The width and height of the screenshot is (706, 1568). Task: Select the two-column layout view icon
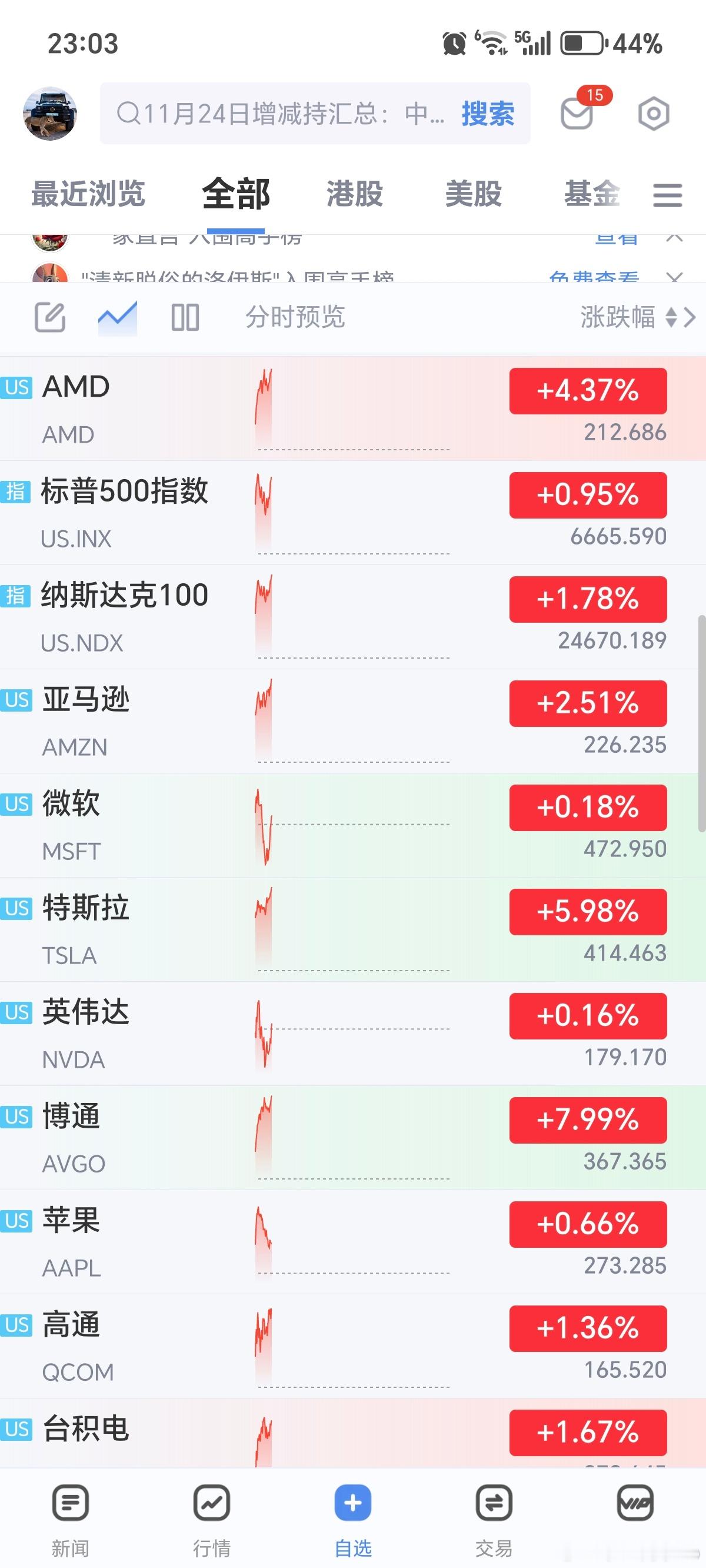pyautogui.click(x=184, y=317)
